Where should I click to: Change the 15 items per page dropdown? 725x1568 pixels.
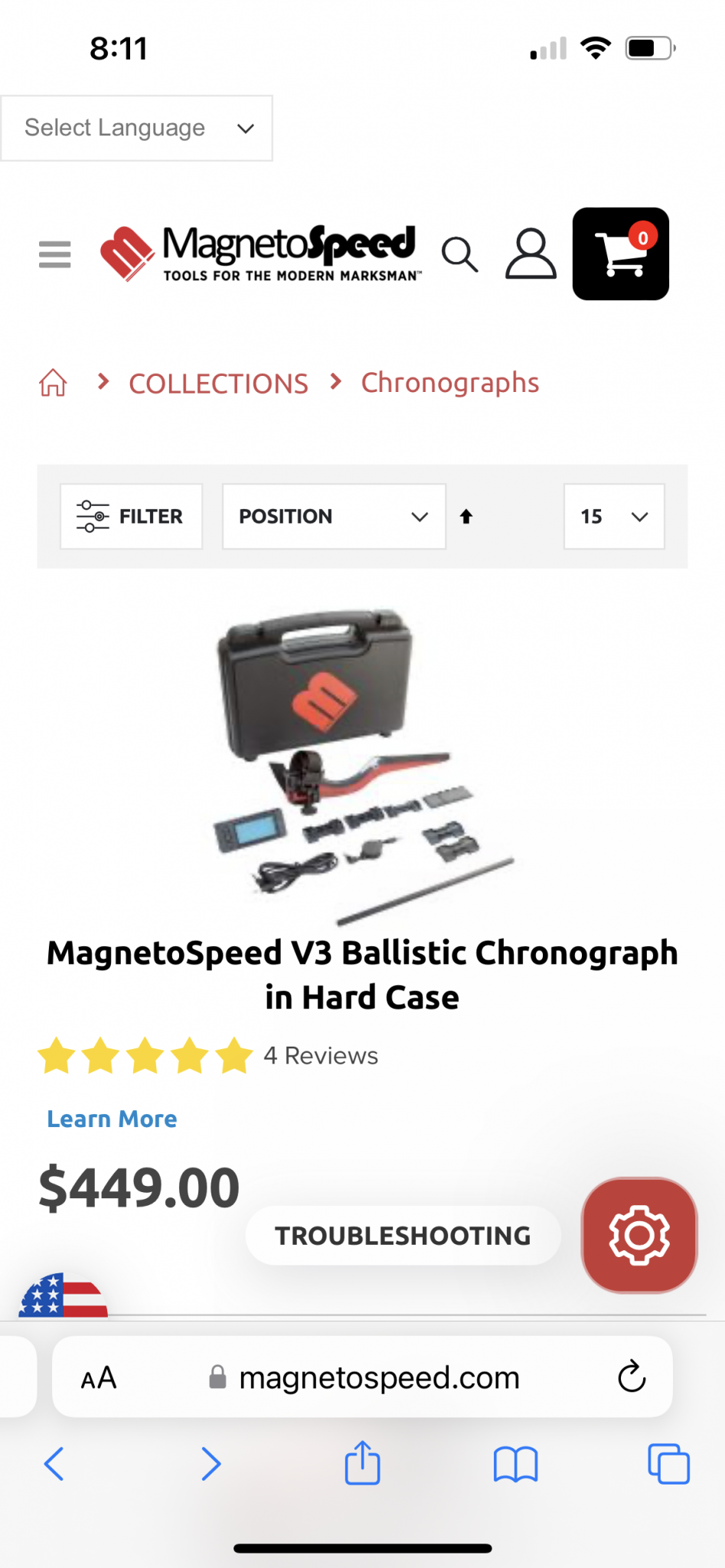coord(614,516)
